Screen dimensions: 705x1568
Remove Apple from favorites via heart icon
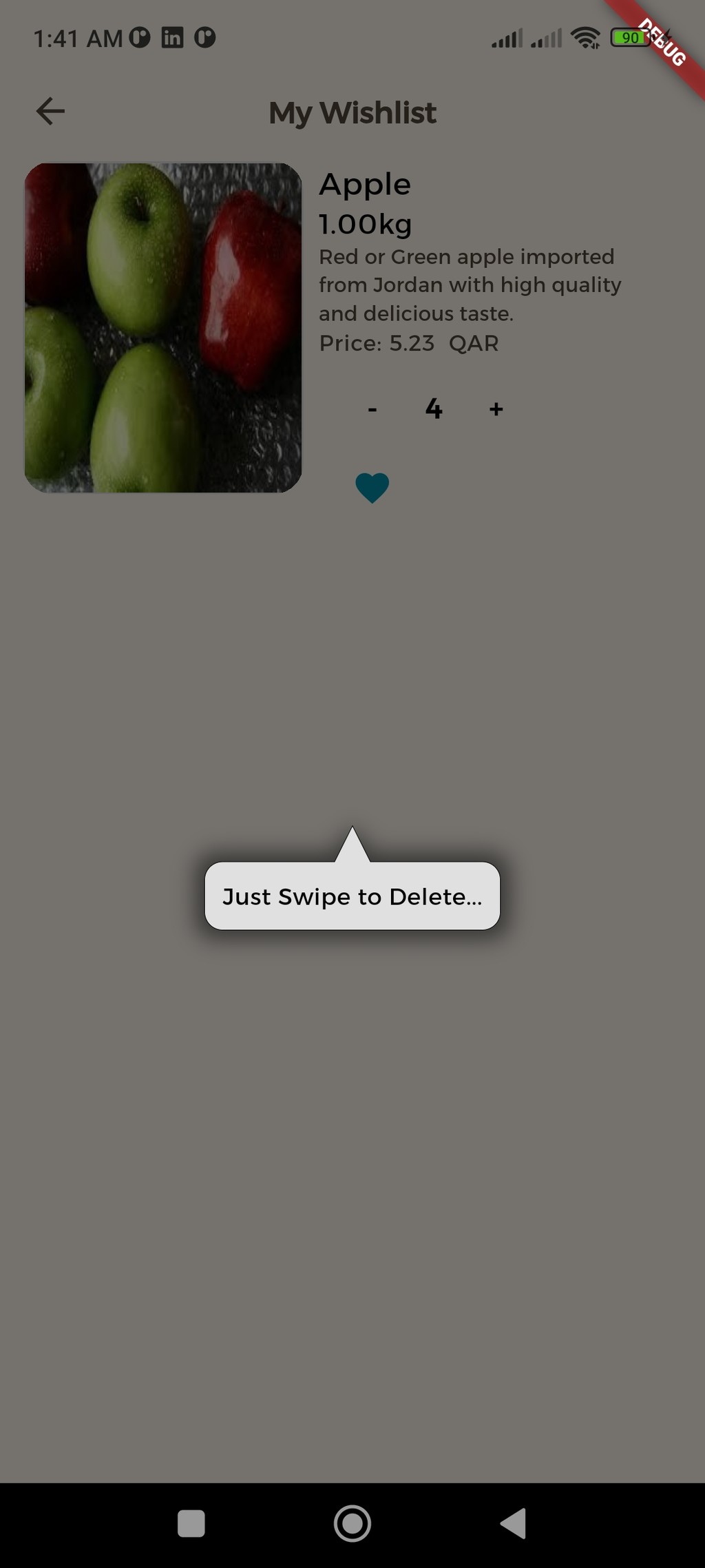372,488
